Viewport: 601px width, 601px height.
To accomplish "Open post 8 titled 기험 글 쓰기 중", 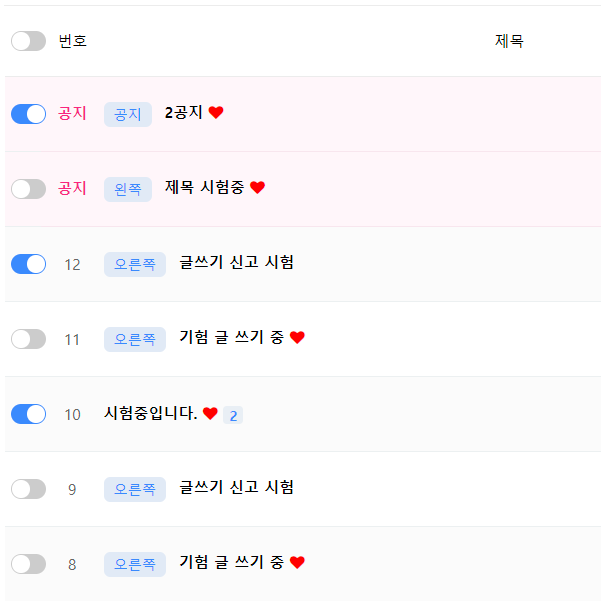I will click(x=231, y=563).
